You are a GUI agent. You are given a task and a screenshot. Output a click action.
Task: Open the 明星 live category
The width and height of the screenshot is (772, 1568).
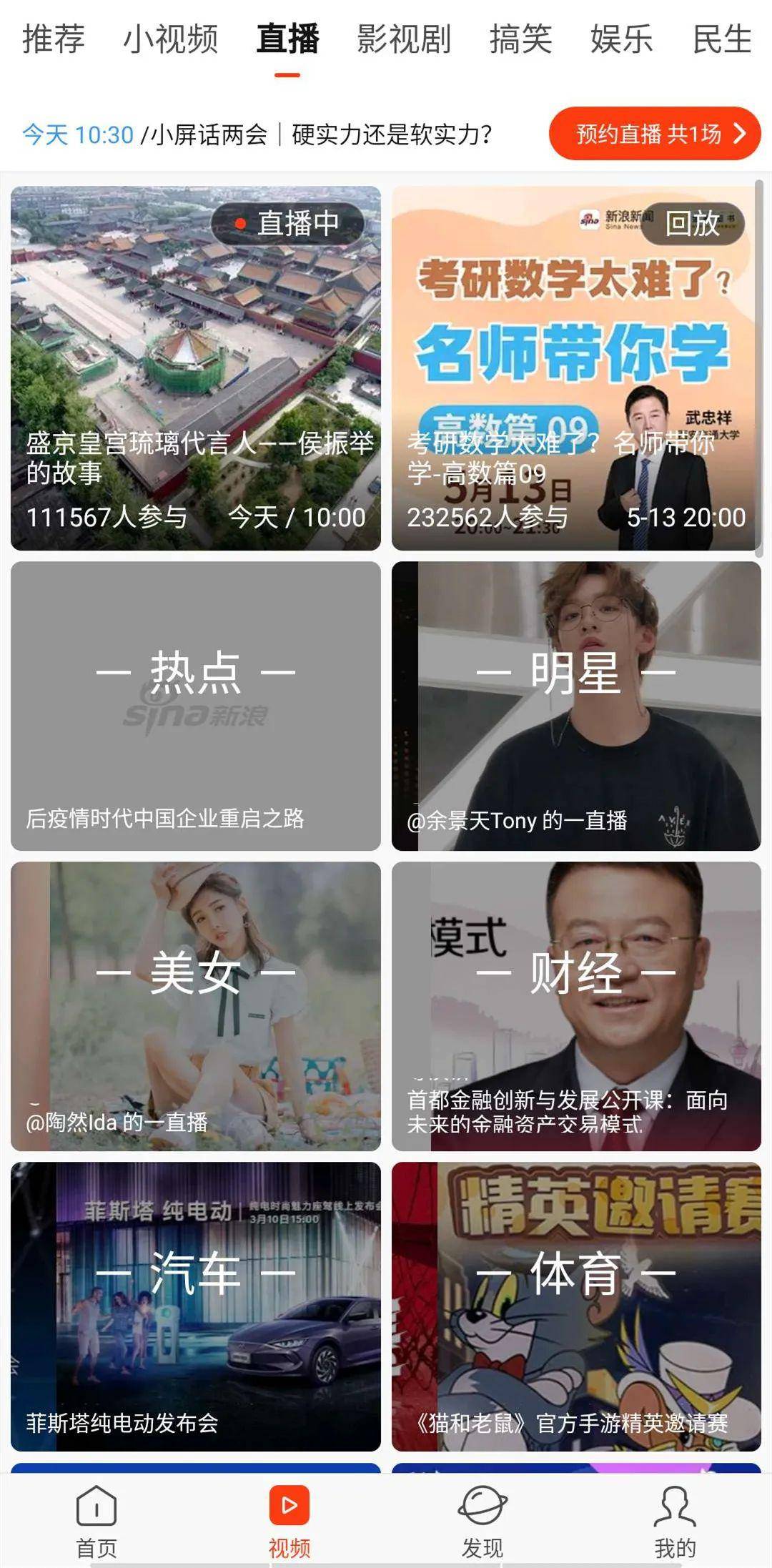click(x=576, y=706)
